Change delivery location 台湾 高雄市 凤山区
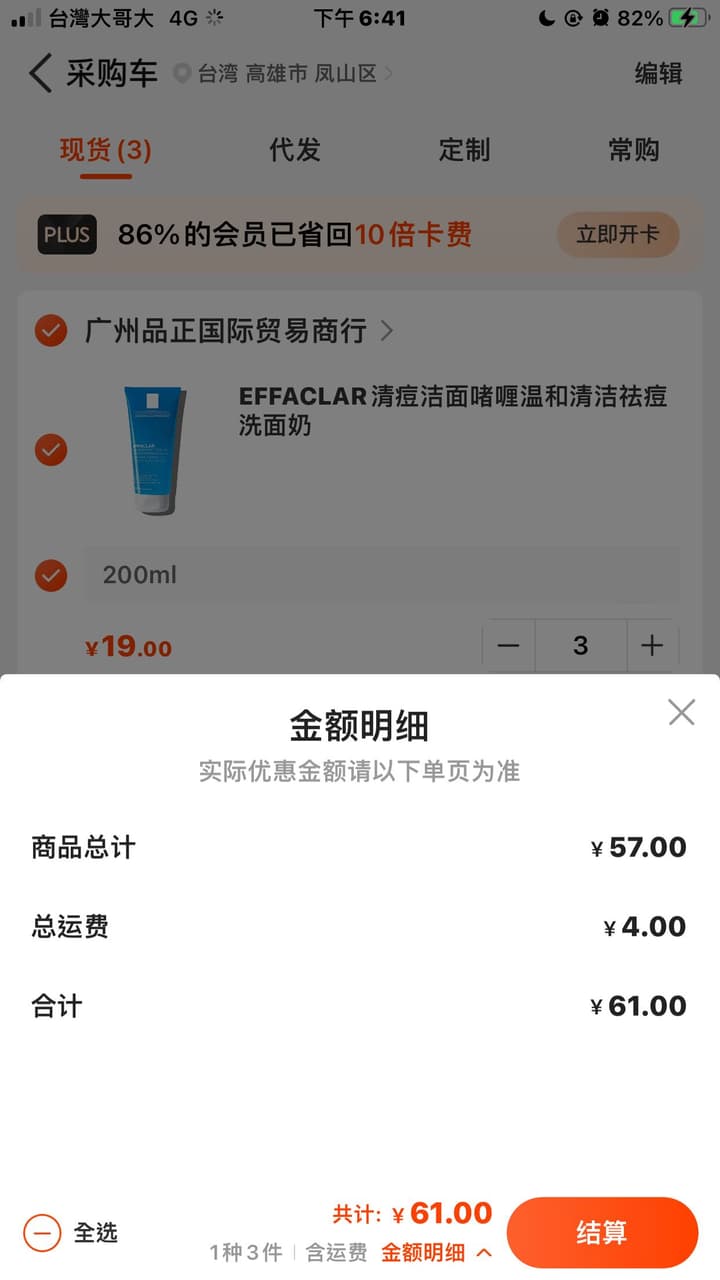The image size is (720, 1280). point(284,74)
